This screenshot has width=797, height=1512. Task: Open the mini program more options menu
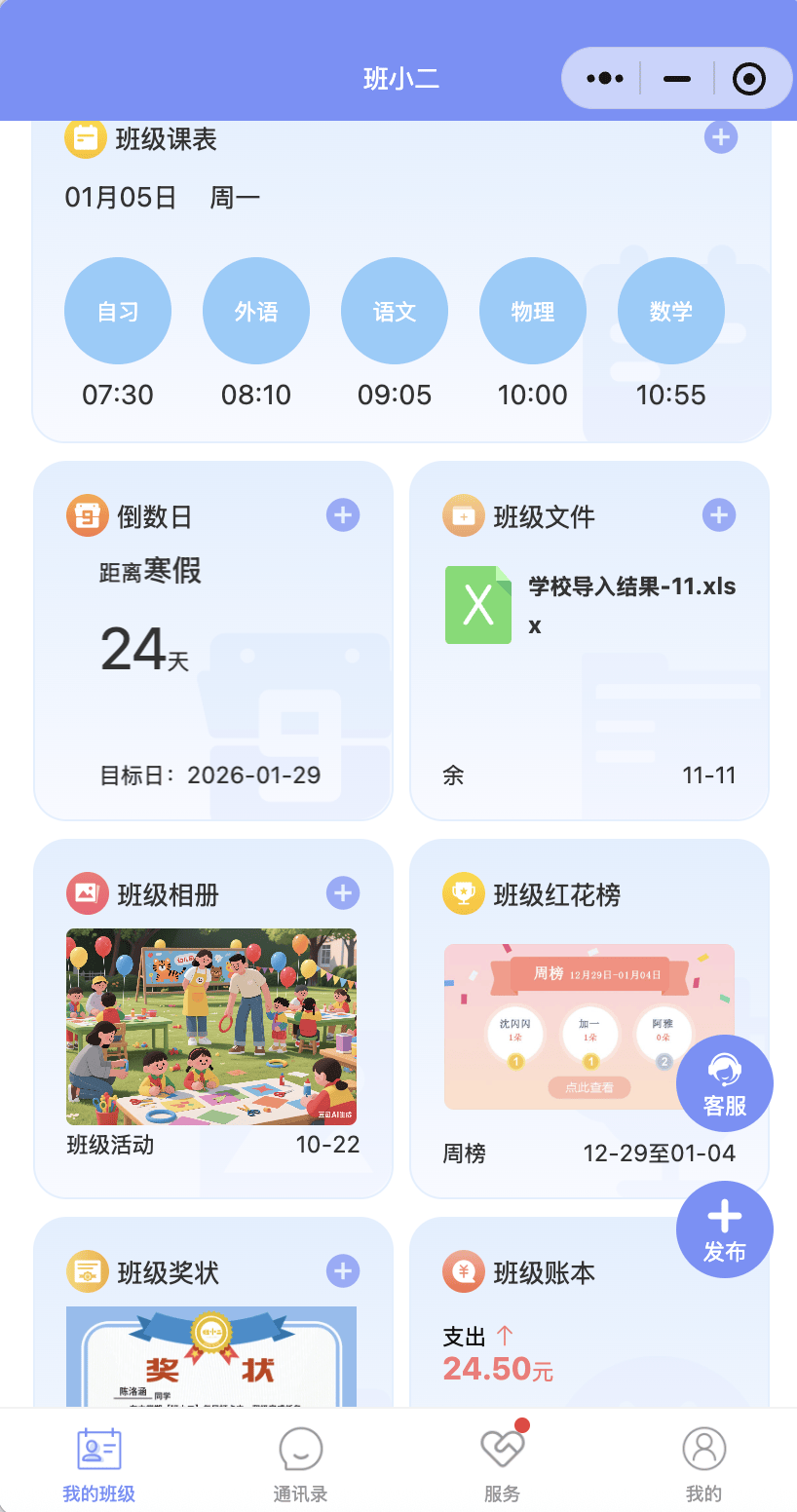pos(605,78)
